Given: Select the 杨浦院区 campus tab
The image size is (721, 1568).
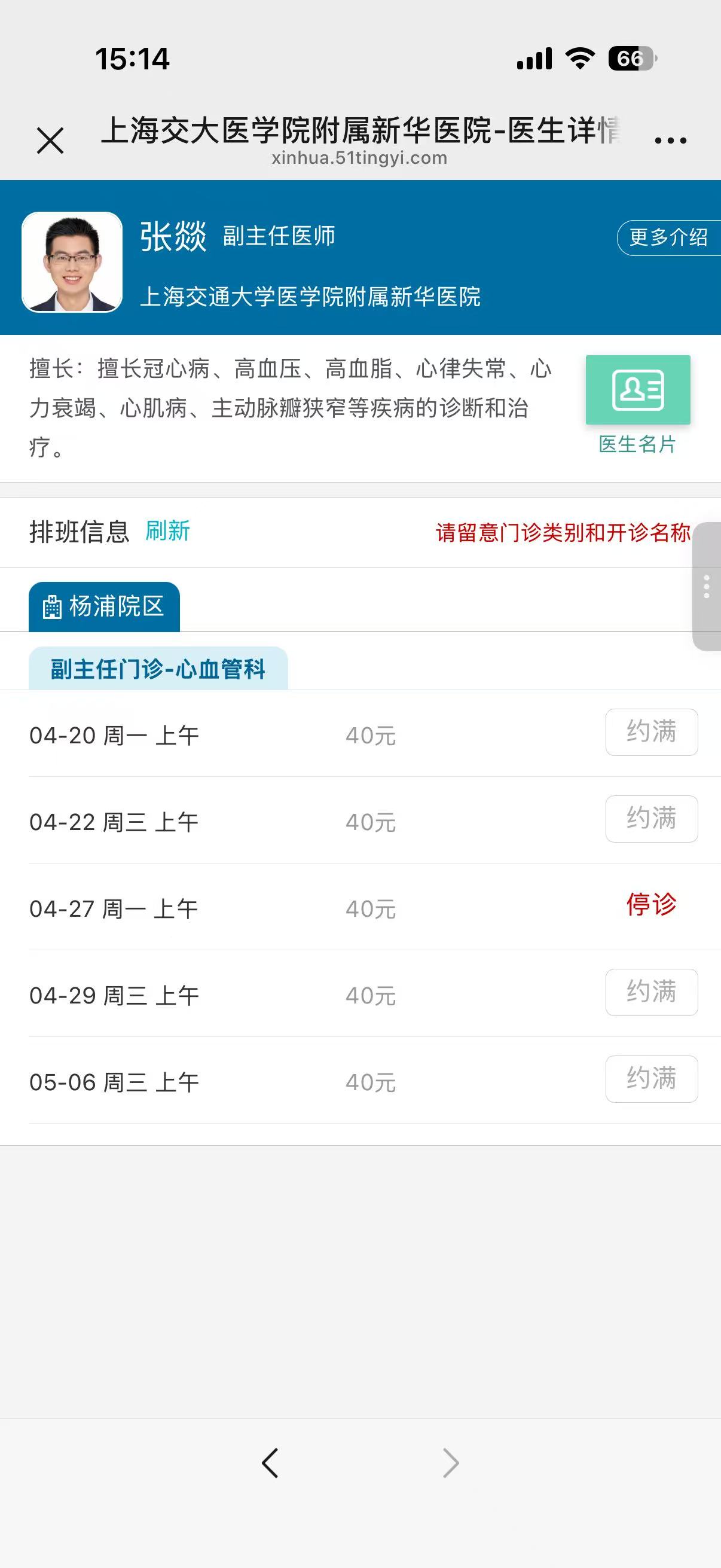Looking at the screenshot, I should (x=104, y=607).
